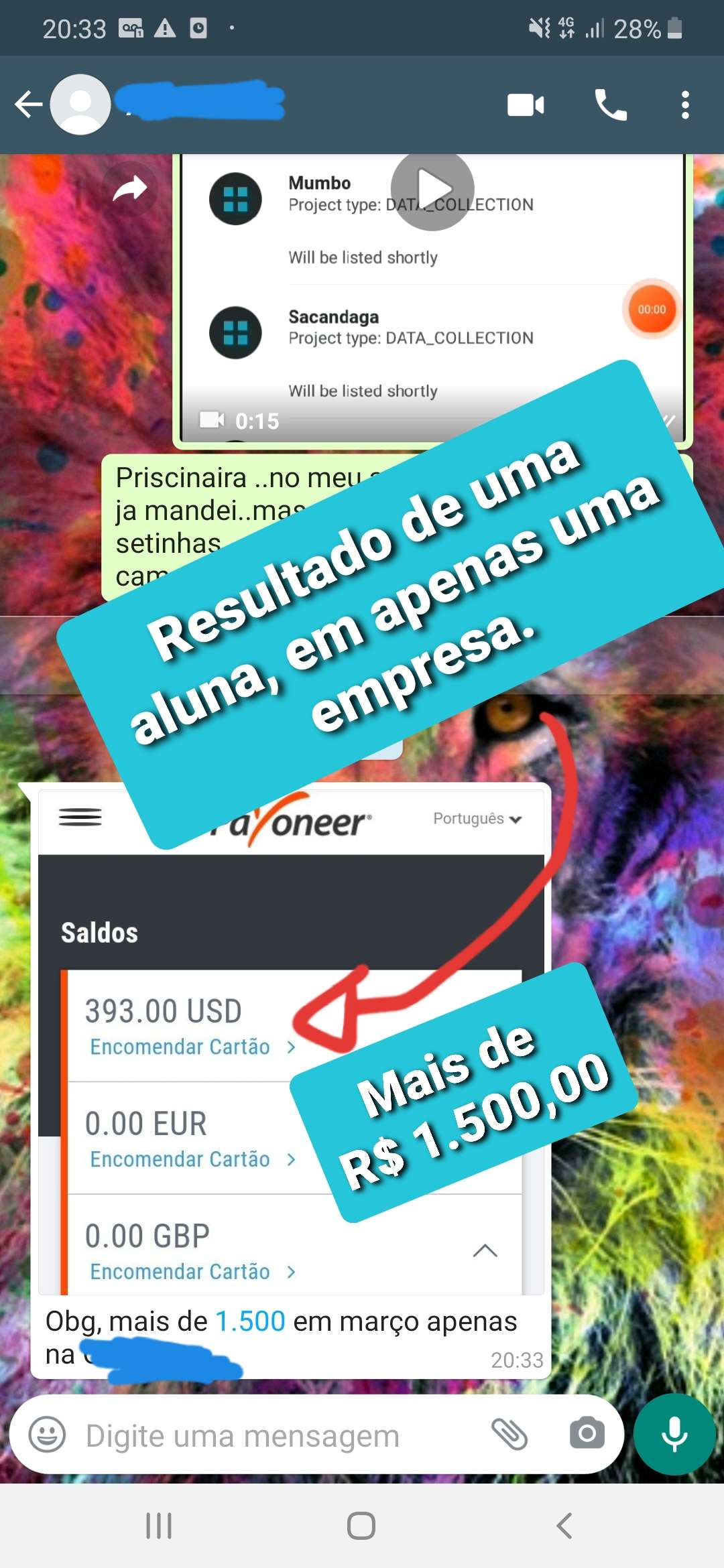Open recent apps from the navigation bar
This screenshot has width=724, height=1568.
coord(159,1526)
